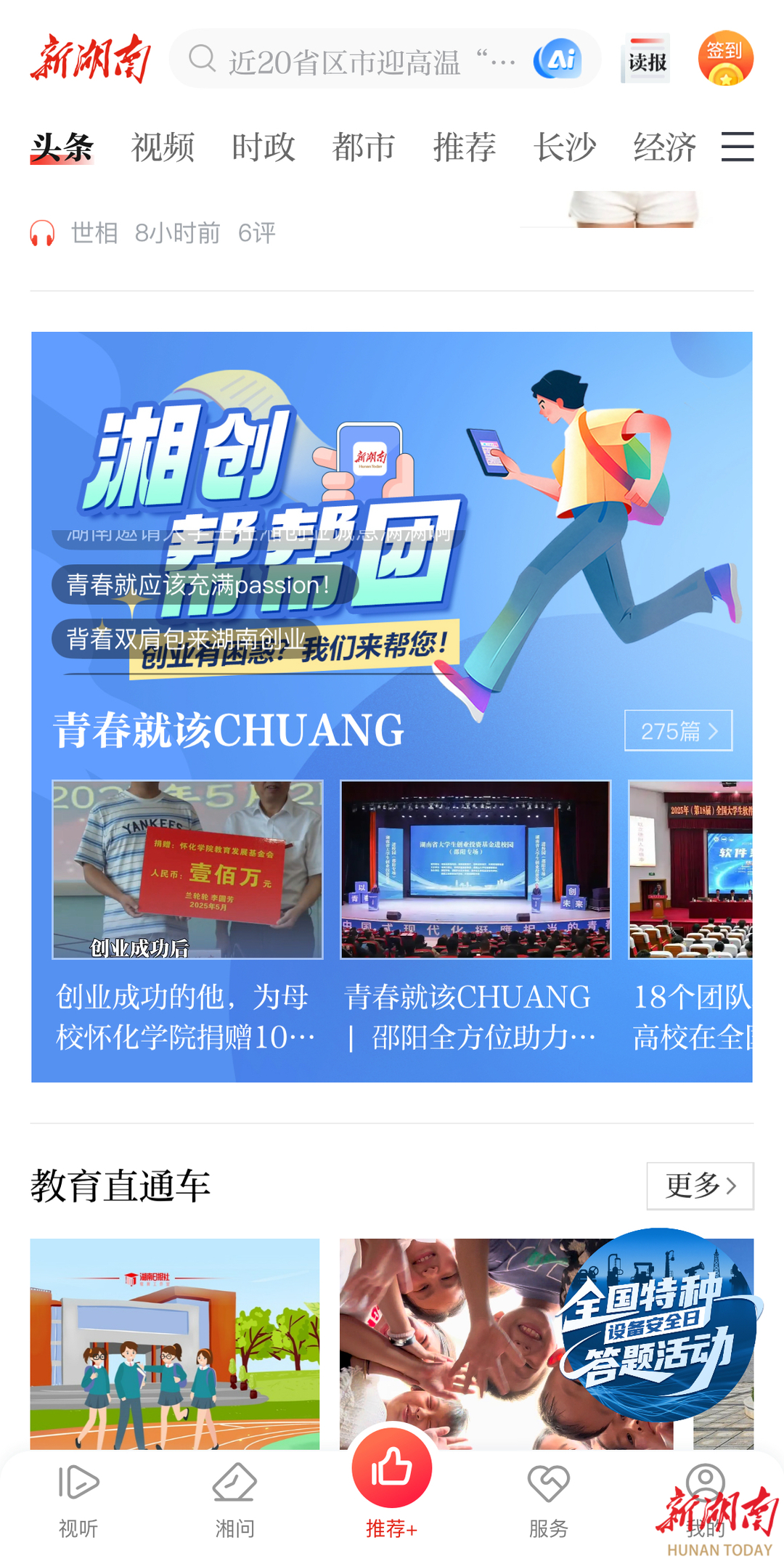
Task: Open the 275篇 topic articles link
Action: [678, 730]
